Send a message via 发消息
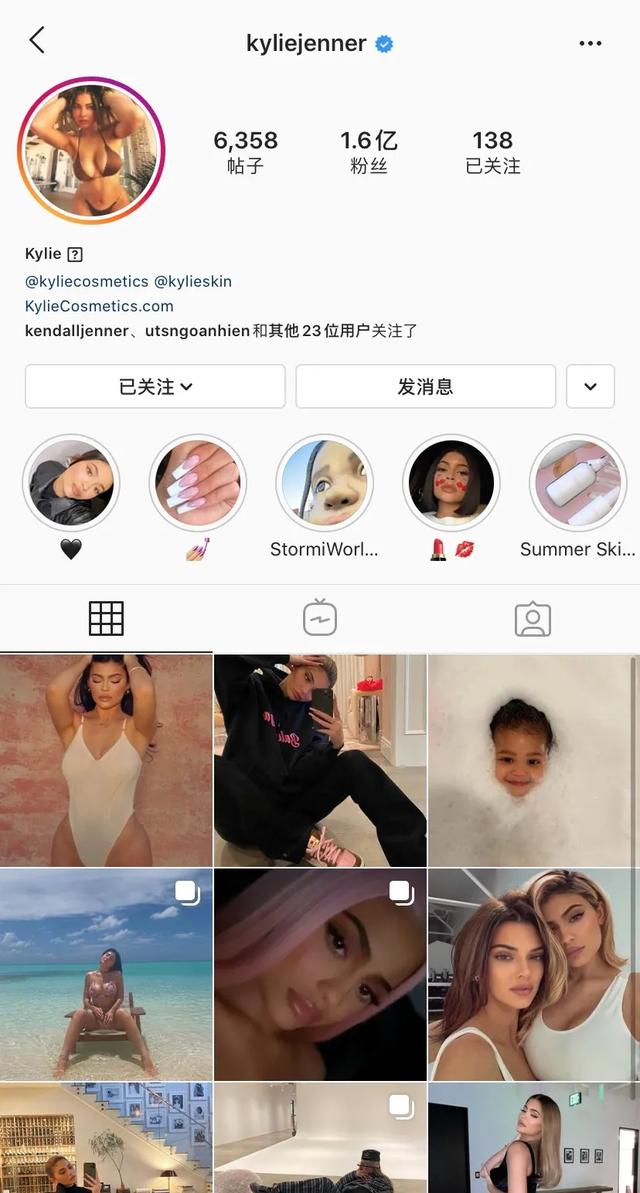 pyautogui.click(x=425, y=386)
